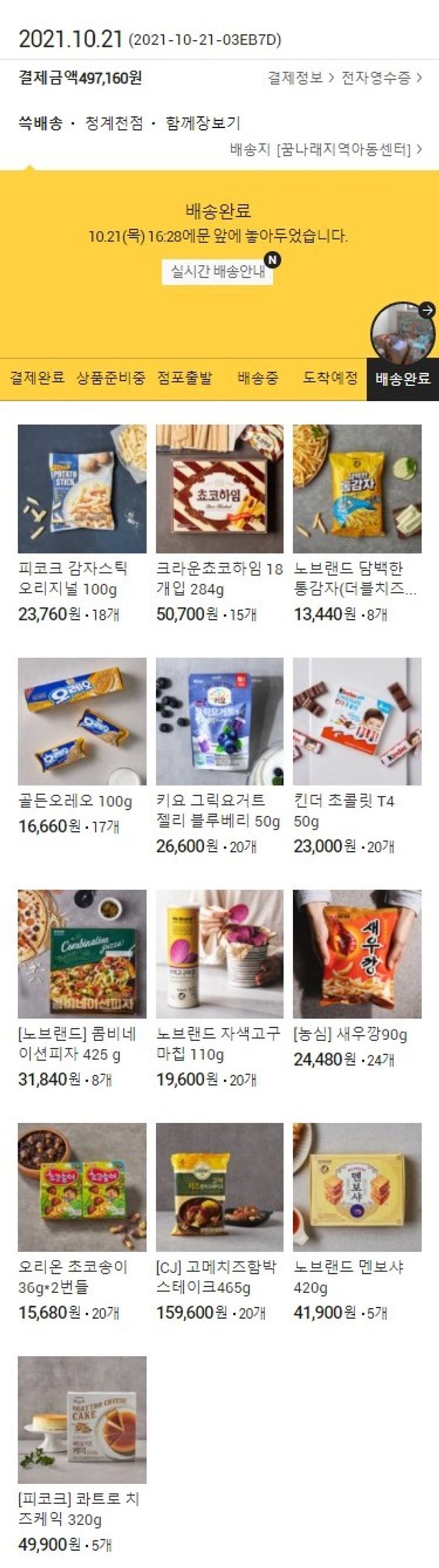Viewport: 439px width, 1568px height.
Task: View 크라운쵸코하임 18개입 284g item
Action: pyautogui.click(x=220, y=489)
